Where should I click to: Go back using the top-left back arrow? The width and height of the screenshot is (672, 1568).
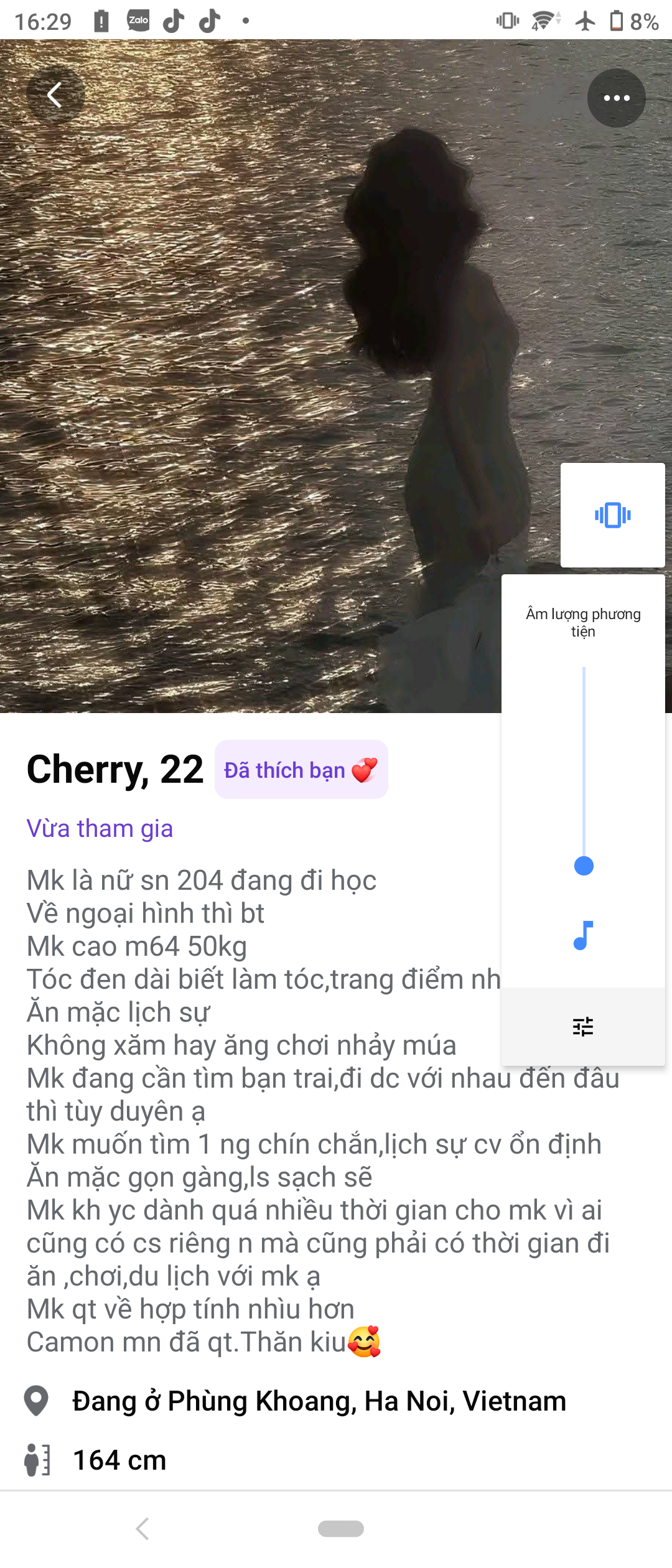point(55,95)
